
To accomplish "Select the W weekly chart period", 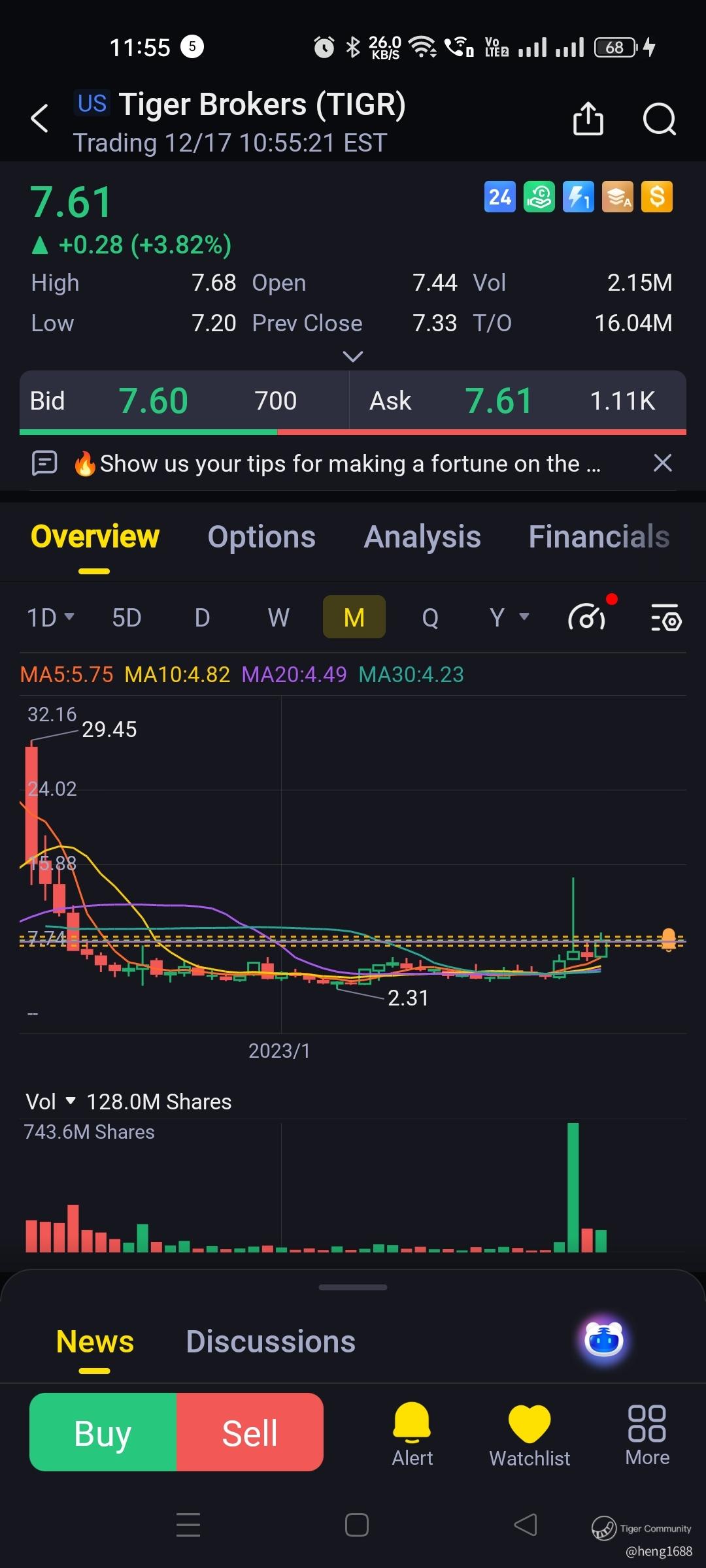I will pos(278,617).
